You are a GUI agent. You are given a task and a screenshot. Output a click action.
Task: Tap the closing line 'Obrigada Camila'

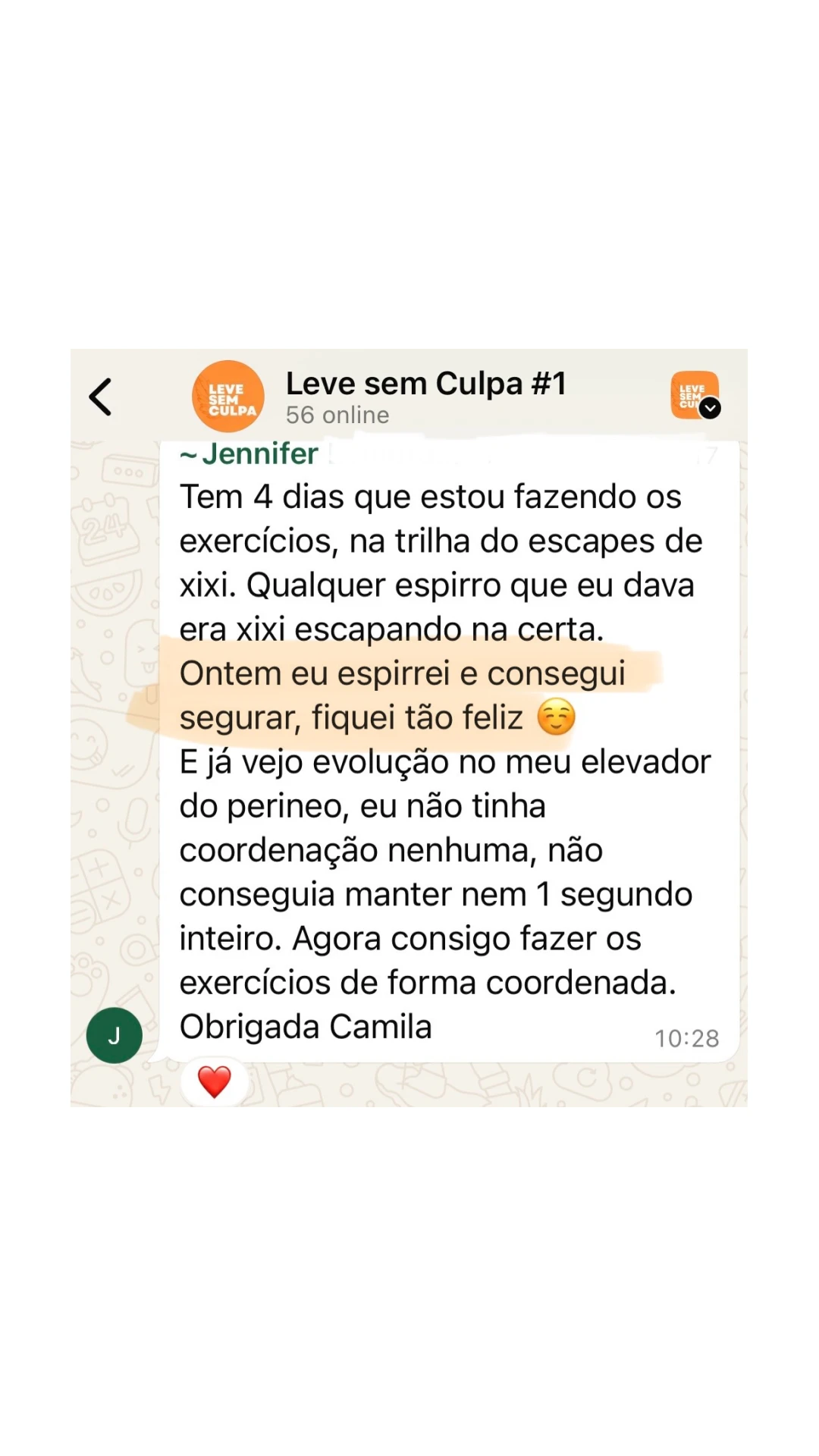tap(305, 1026)
